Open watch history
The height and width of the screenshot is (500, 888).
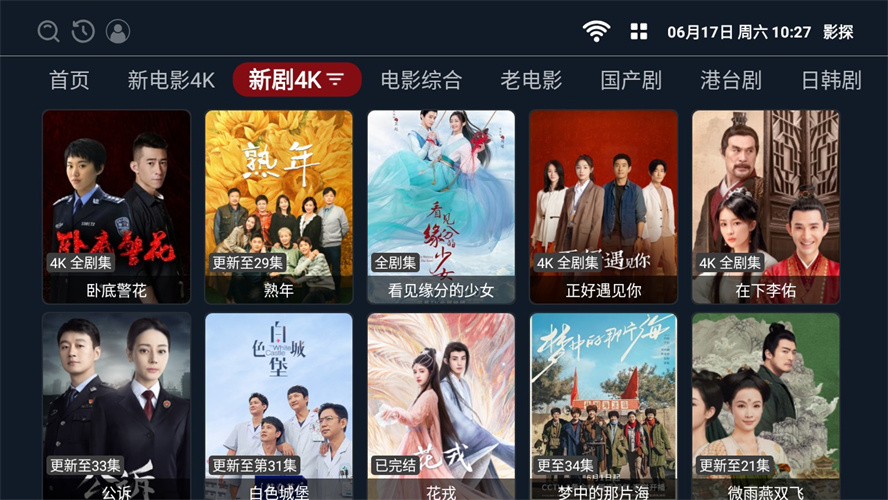coord(83,32)
